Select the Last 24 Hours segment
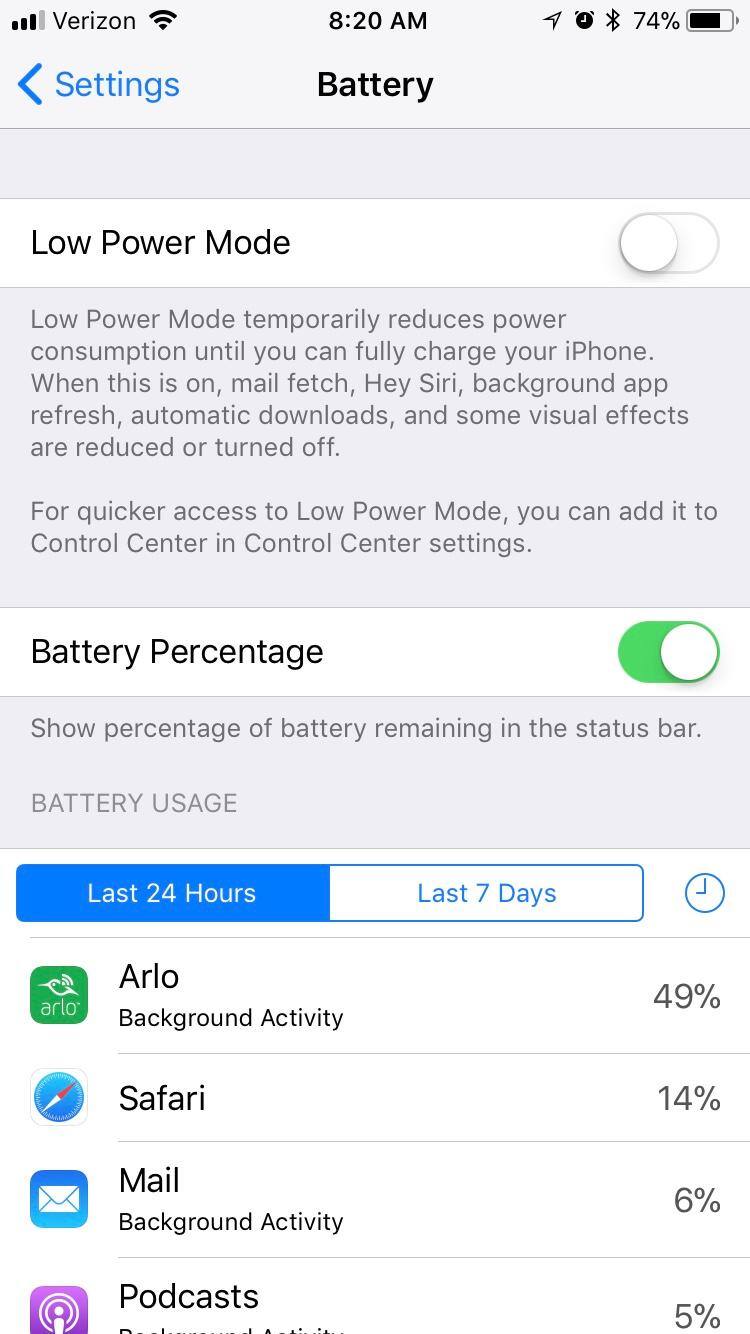The width and height of the screenshot is (750, 1334). [172, 893]
